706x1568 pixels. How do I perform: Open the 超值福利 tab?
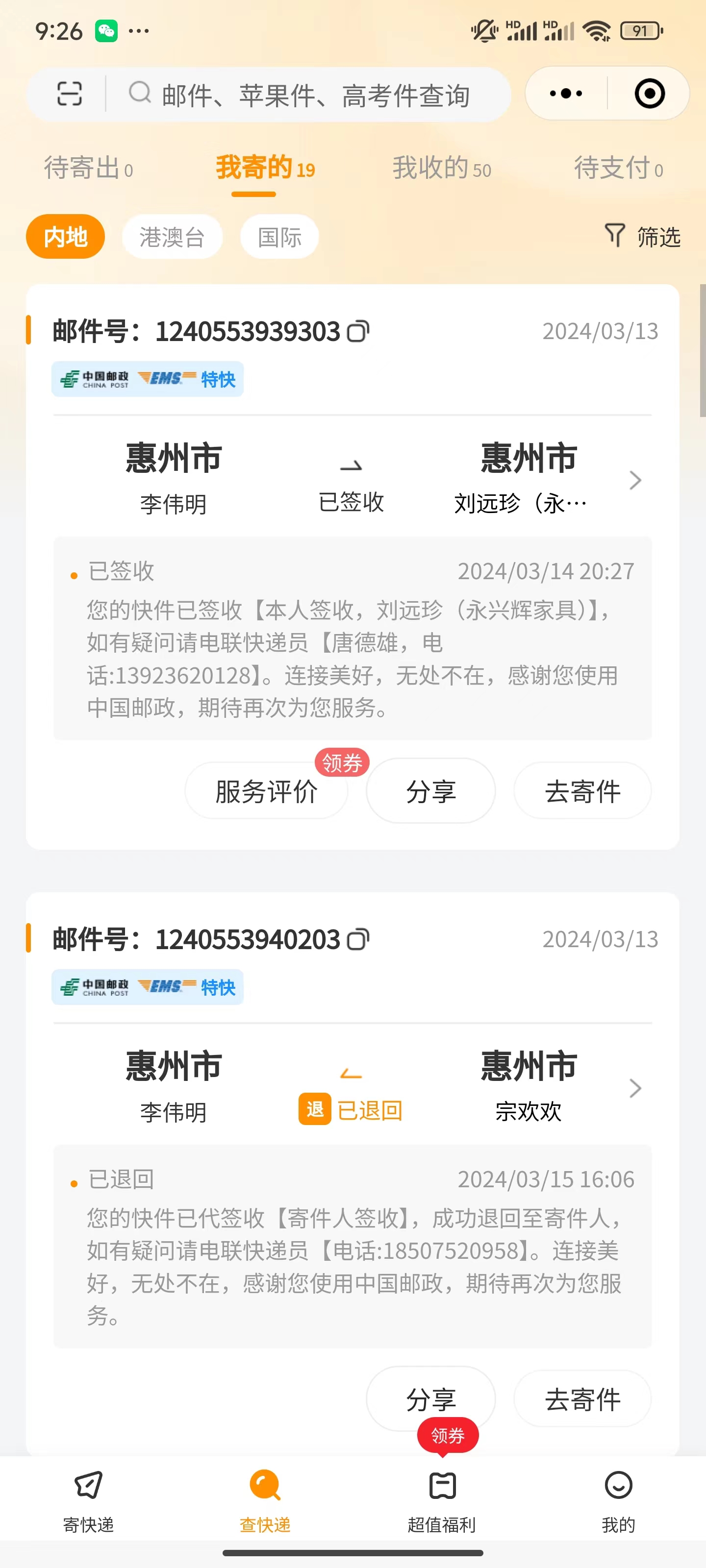click(x=442, y=1501)
